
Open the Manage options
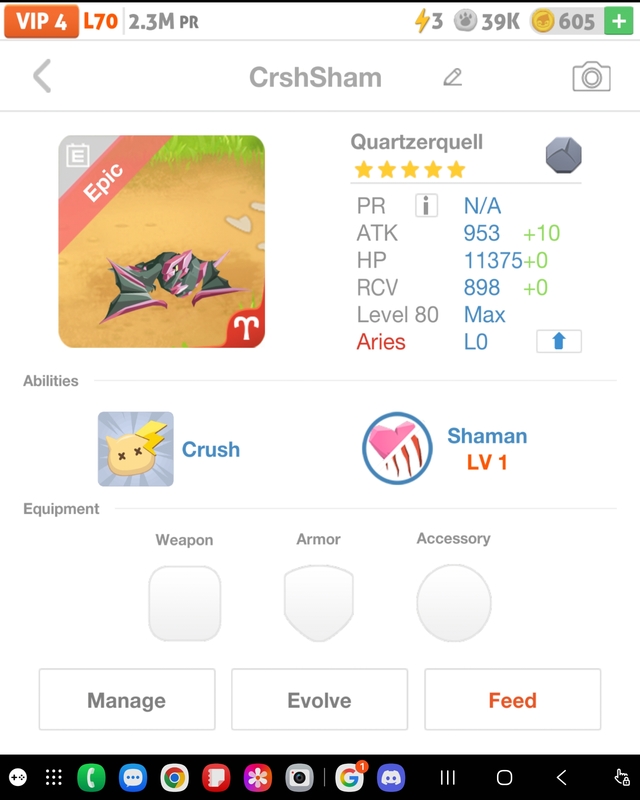(127, 700)
